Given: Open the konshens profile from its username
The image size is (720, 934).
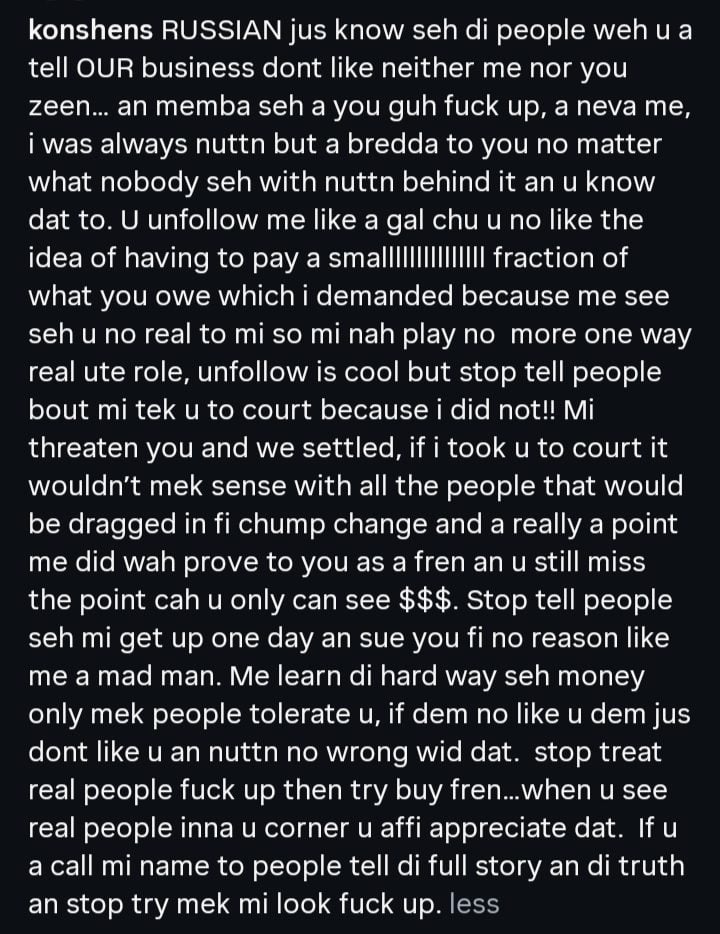Looking at the screenshot, I should [x=90, y=30].
